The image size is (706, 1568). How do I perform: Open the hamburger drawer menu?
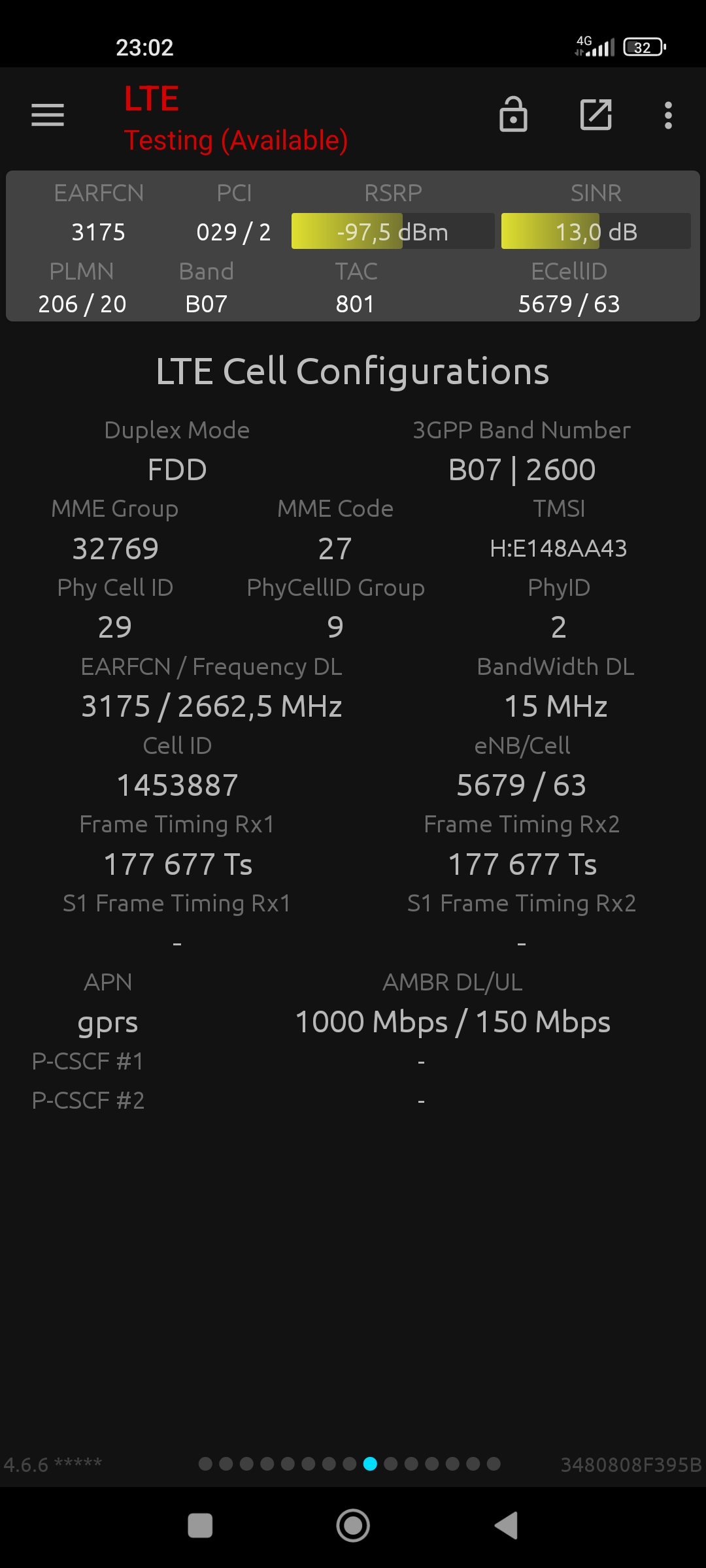(48, 115)
